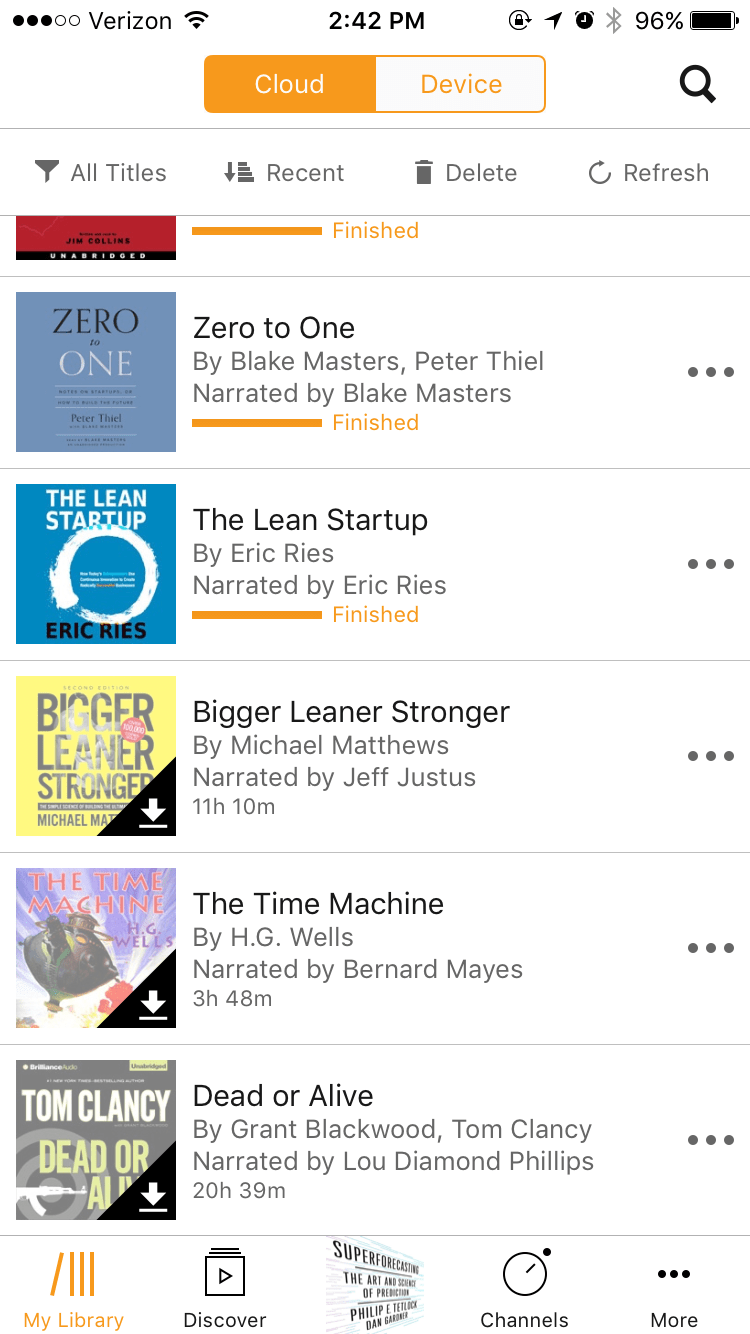The width and height of the screenshot is (750, 1334).
Task: Switch to the Channels tab
Action: point(524,1288)
